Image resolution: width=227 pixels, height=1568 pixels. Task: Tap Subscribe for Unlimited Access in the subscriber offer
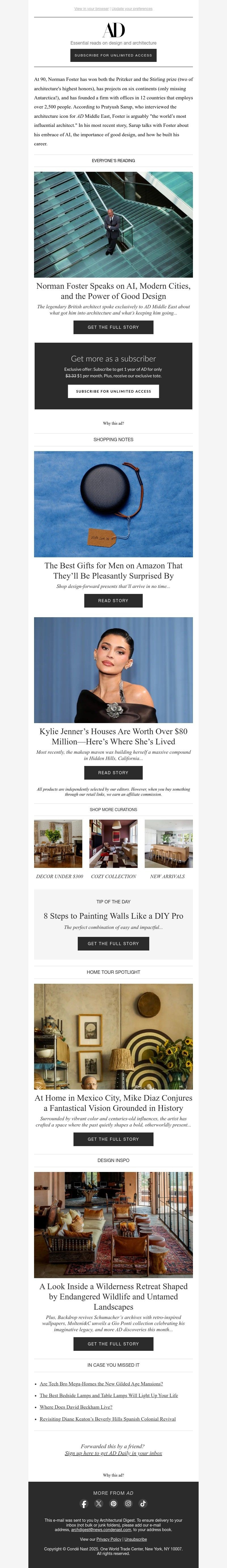(x=113, y=392)
